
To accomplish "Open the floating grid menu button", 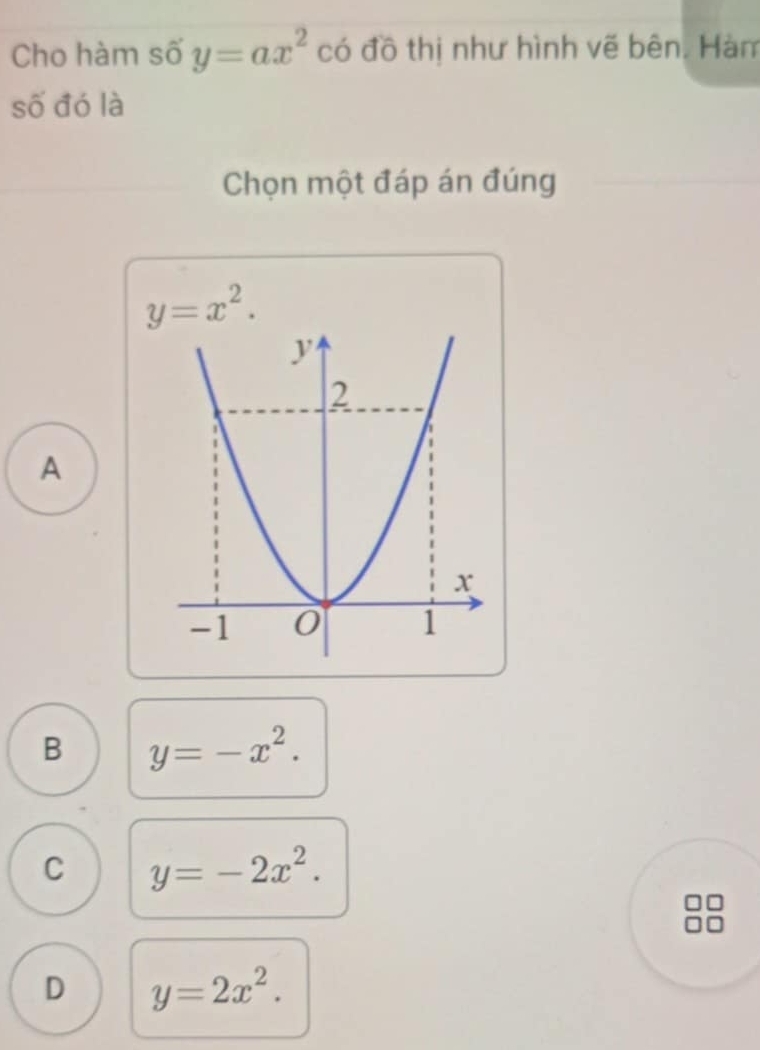I will 703,913.
